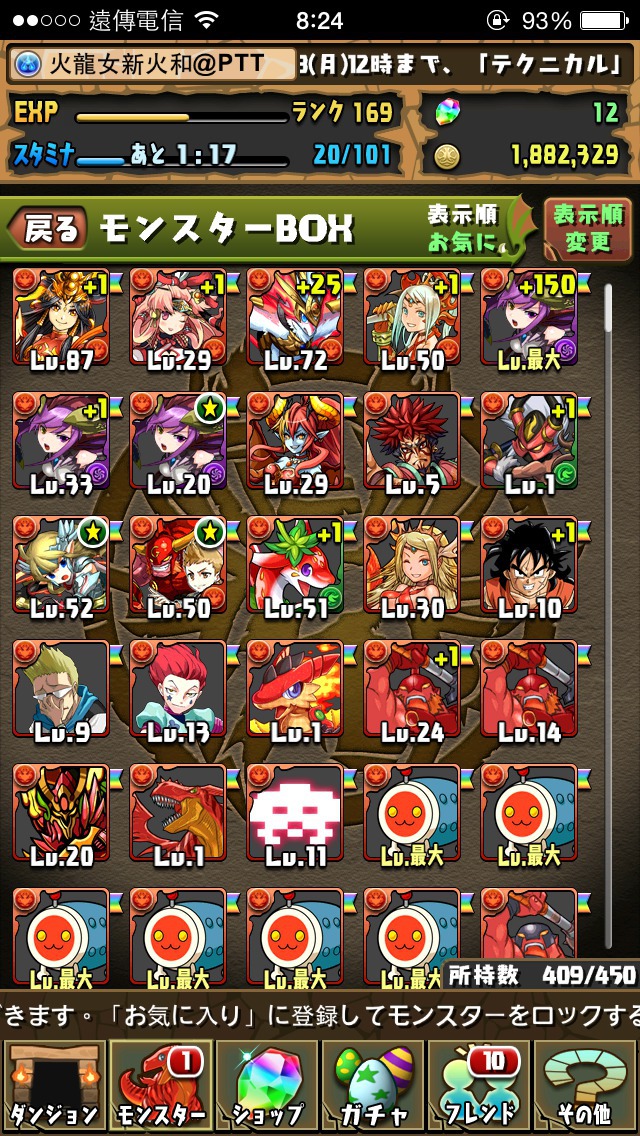Pick the Lv.51 strawberry dragon monster
This screenshot has height=1136, width=640.
[295, 566]
